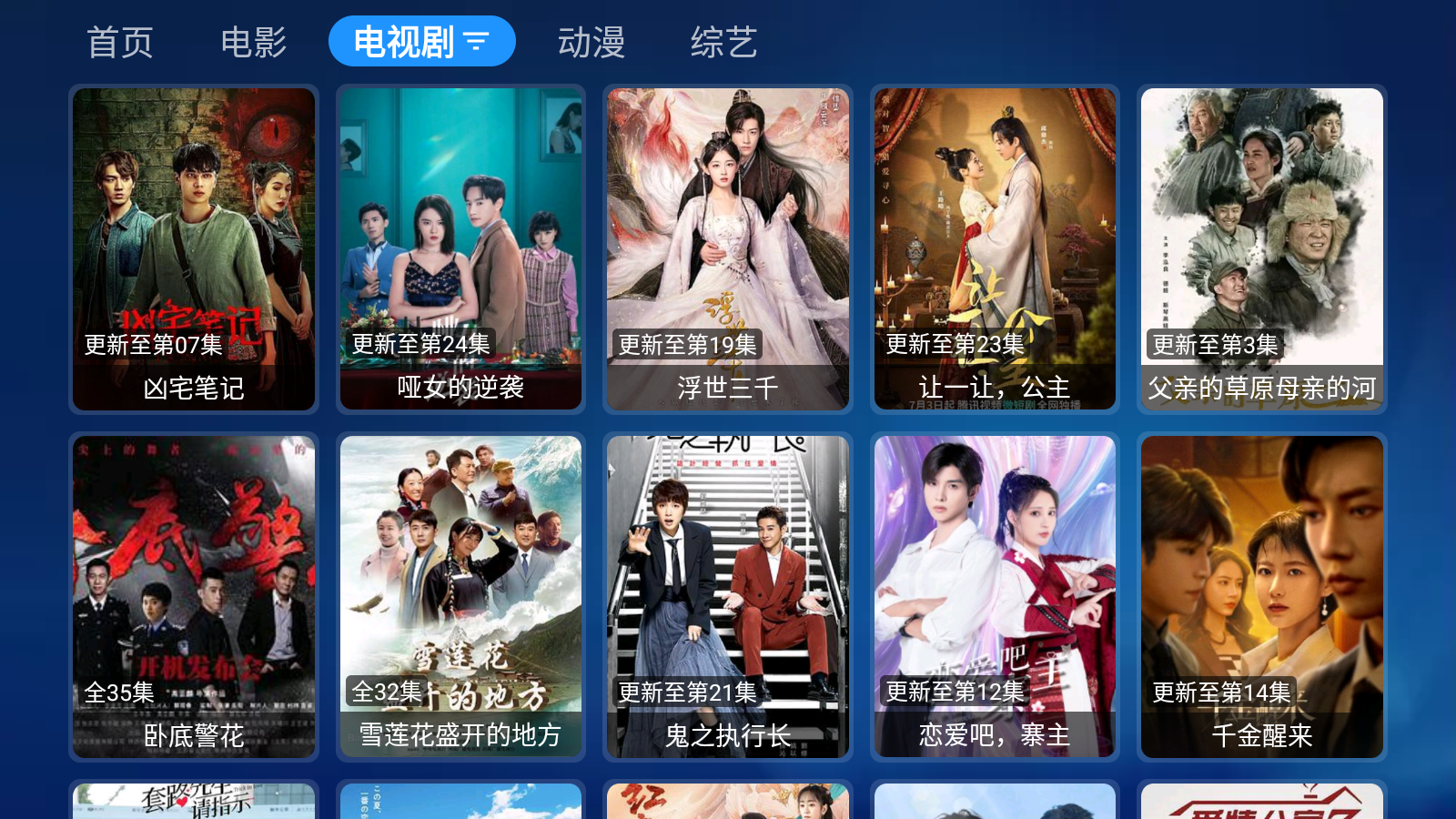Switch to the 首页 tab
1456x819 pixels.
point(119,42)
